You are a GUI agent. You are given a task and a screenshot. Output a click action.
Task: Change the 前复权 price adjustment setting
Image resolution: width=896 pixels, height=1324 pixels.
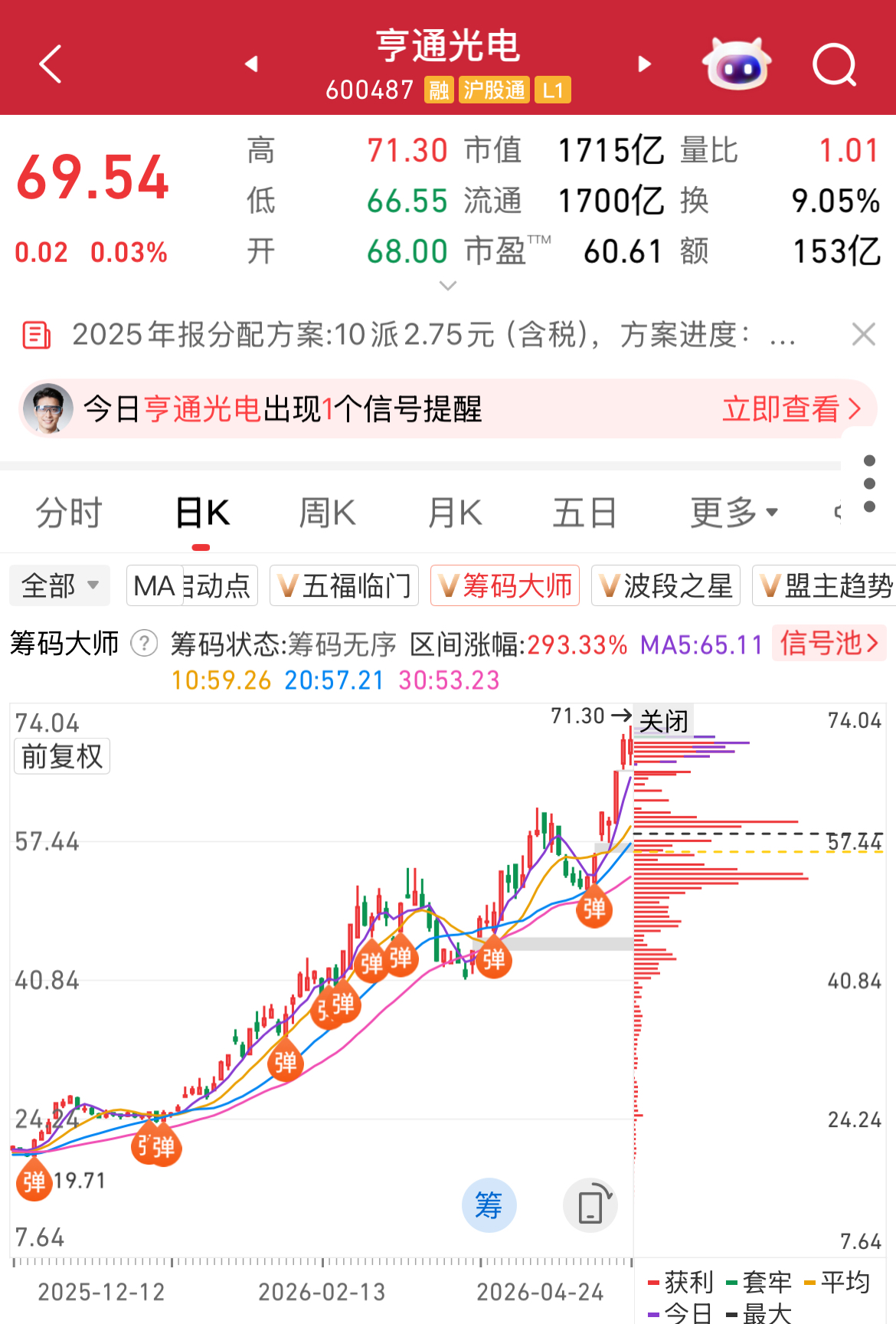(x=62, y=756)
